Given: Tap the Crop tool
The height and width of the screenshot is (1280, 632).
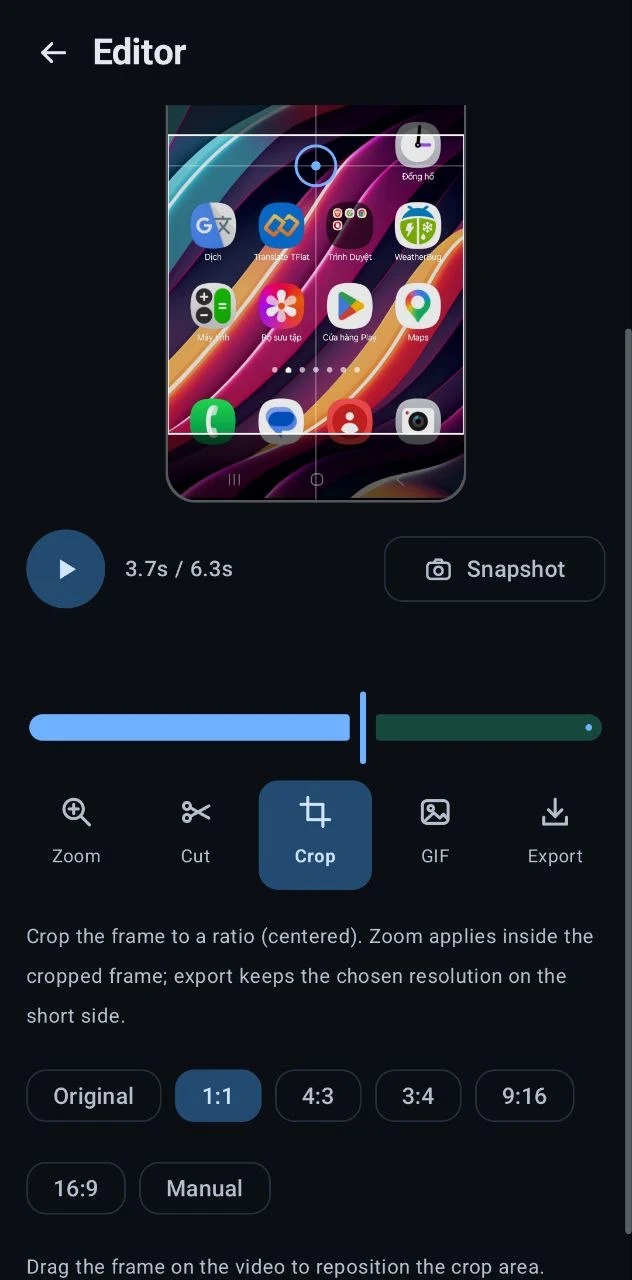Looking at the screenshot, I should click(x=315, y=835).
